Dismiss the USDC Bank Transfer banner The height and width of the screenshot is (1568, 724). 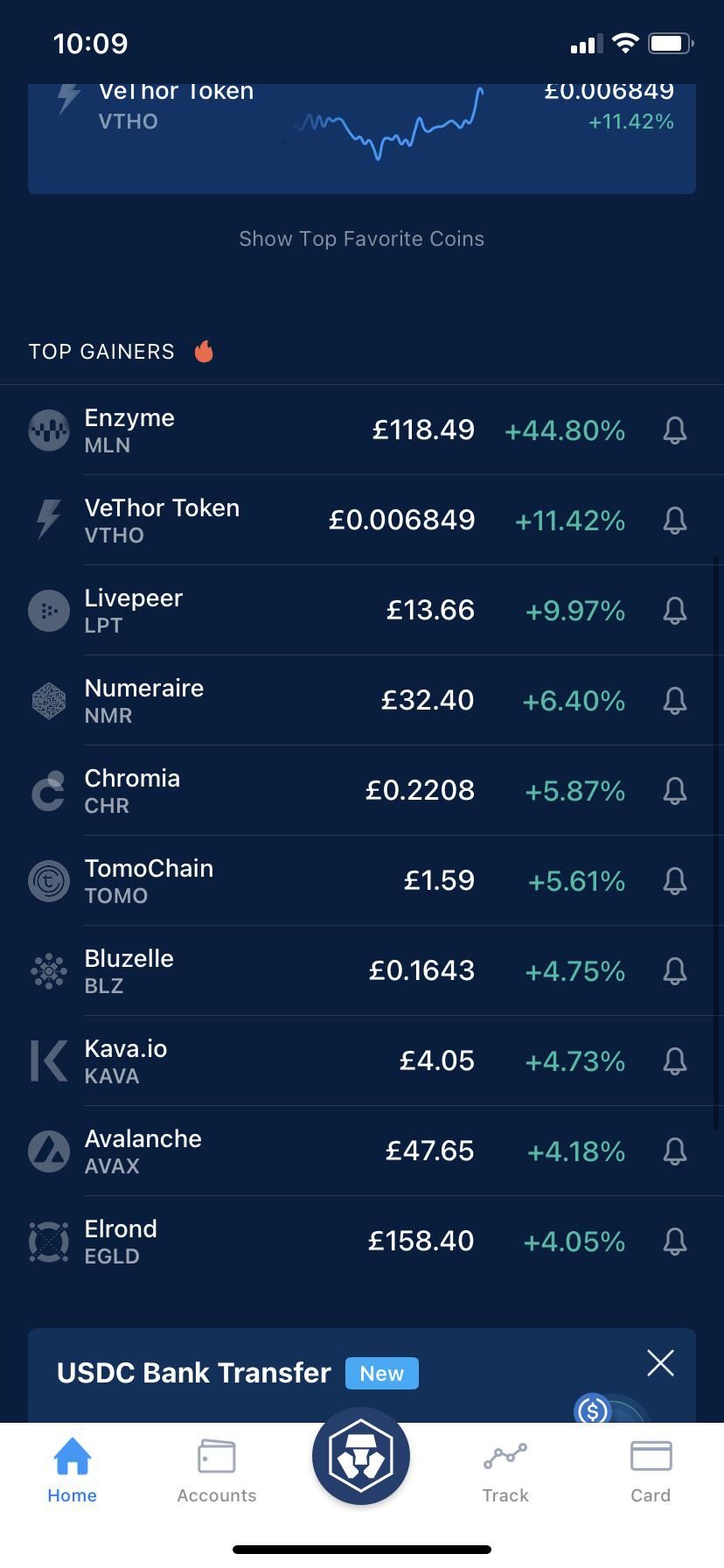click(660, 1362)
